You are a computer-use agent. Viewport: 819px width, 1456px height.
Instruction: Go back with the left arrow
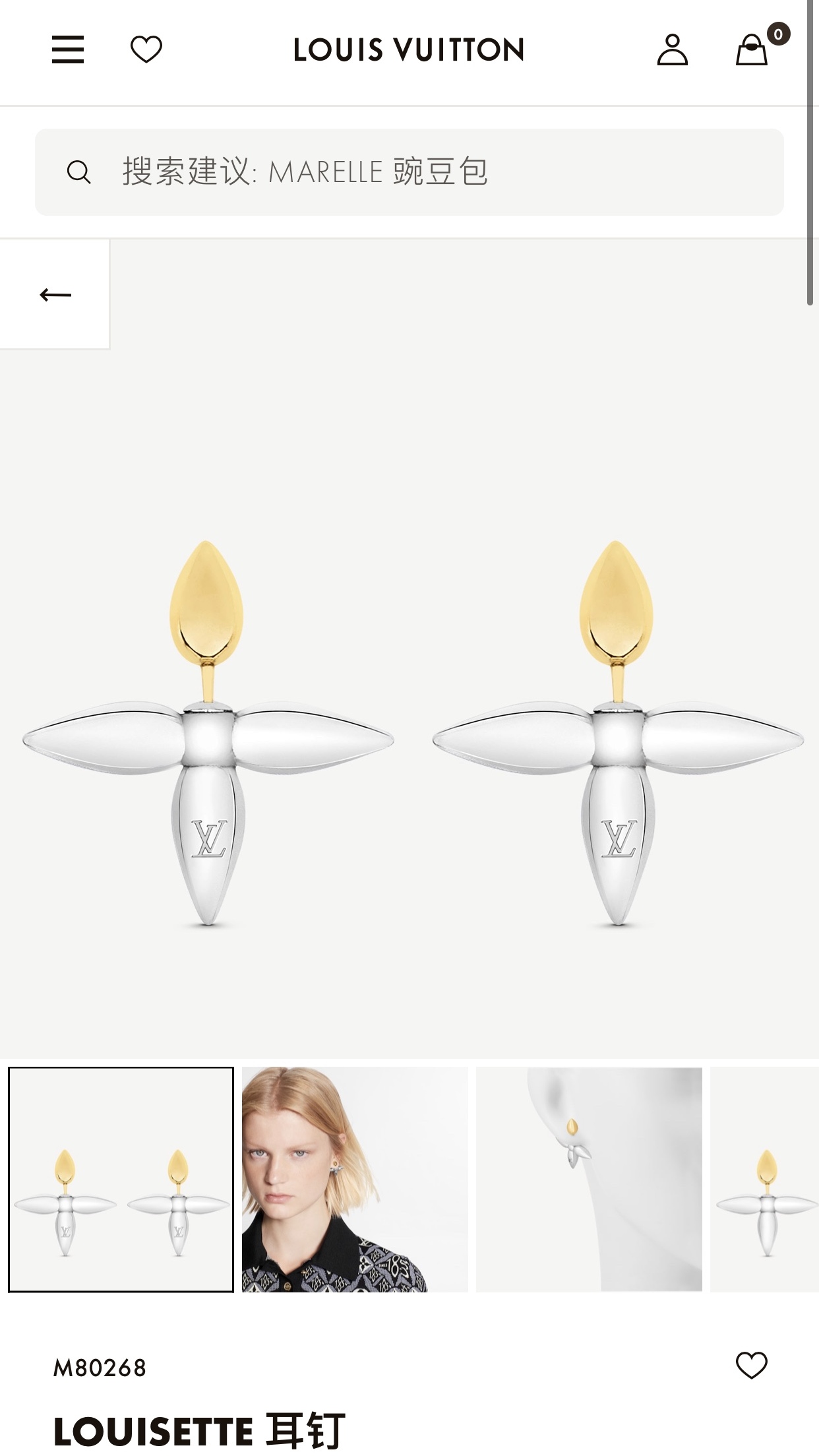(x=55, y=294)
